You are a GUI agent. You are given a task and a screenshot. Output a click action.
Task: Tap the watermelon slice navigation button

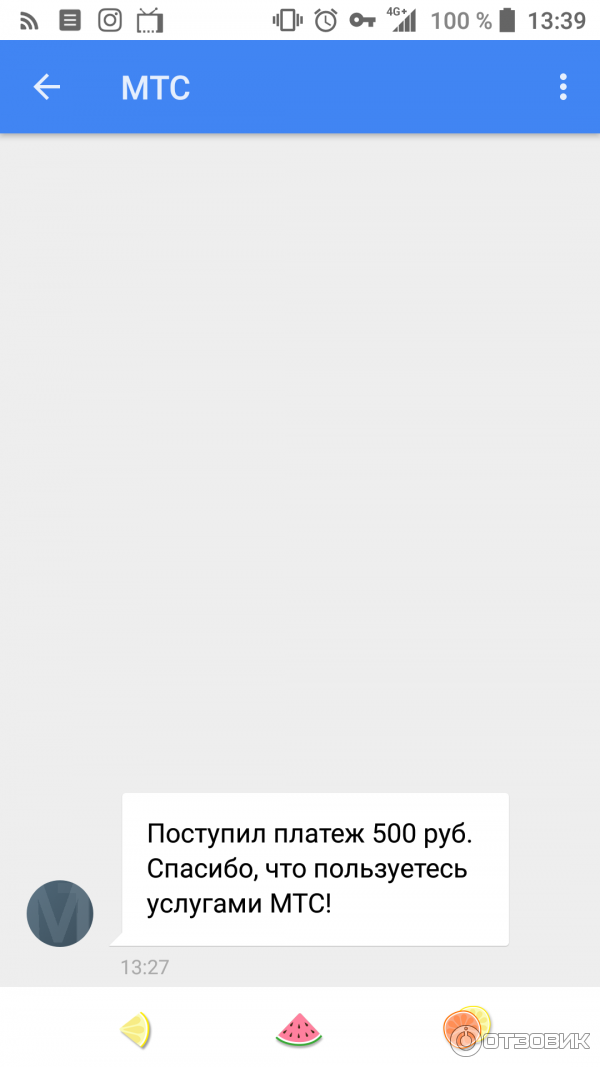click(299, 1029)
